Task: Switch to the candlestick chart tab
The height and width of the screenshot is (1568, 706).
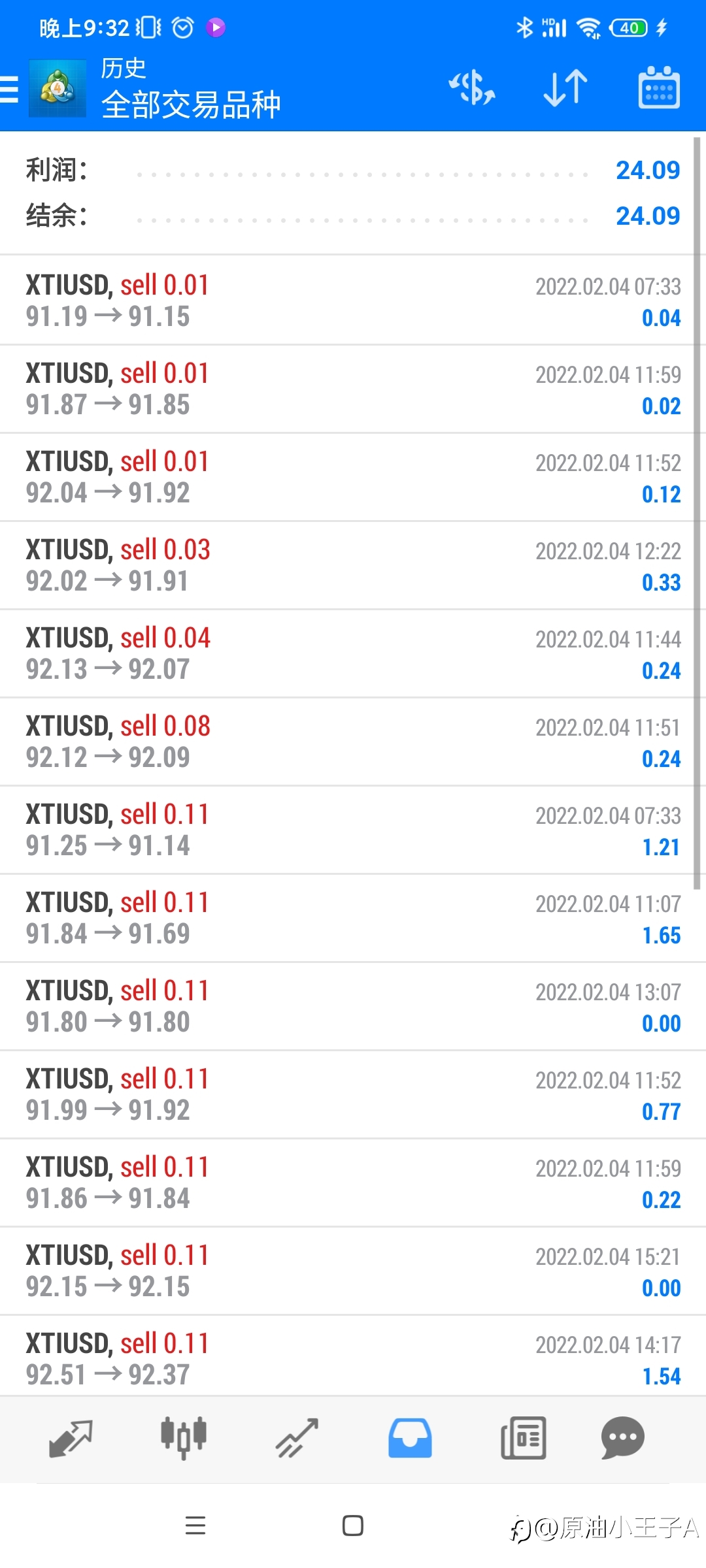Action: 184,1439
